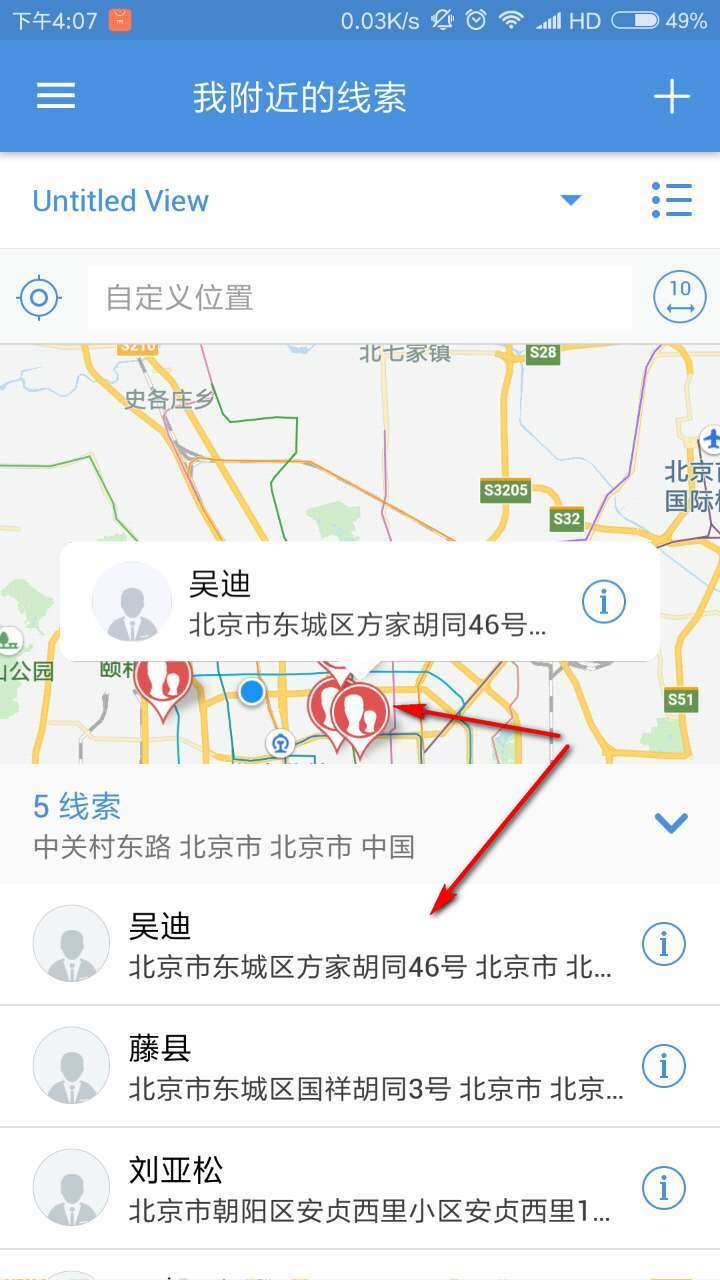Image resolution: width=720 pixels, height=1280 pixels.
Task: Tap the locate-me crosshair icon
Action: pyautogui.click(x=38, y=297)
